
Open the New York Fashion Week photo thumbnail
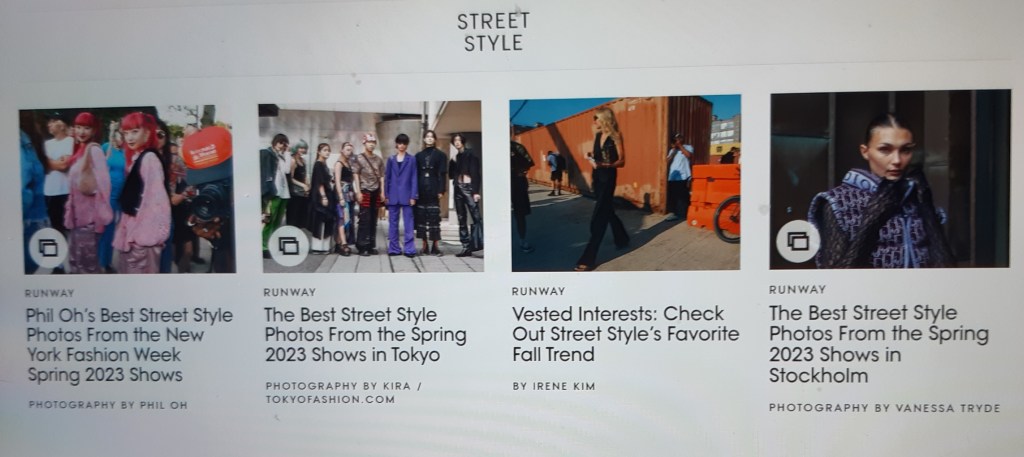tap(127, 188)
